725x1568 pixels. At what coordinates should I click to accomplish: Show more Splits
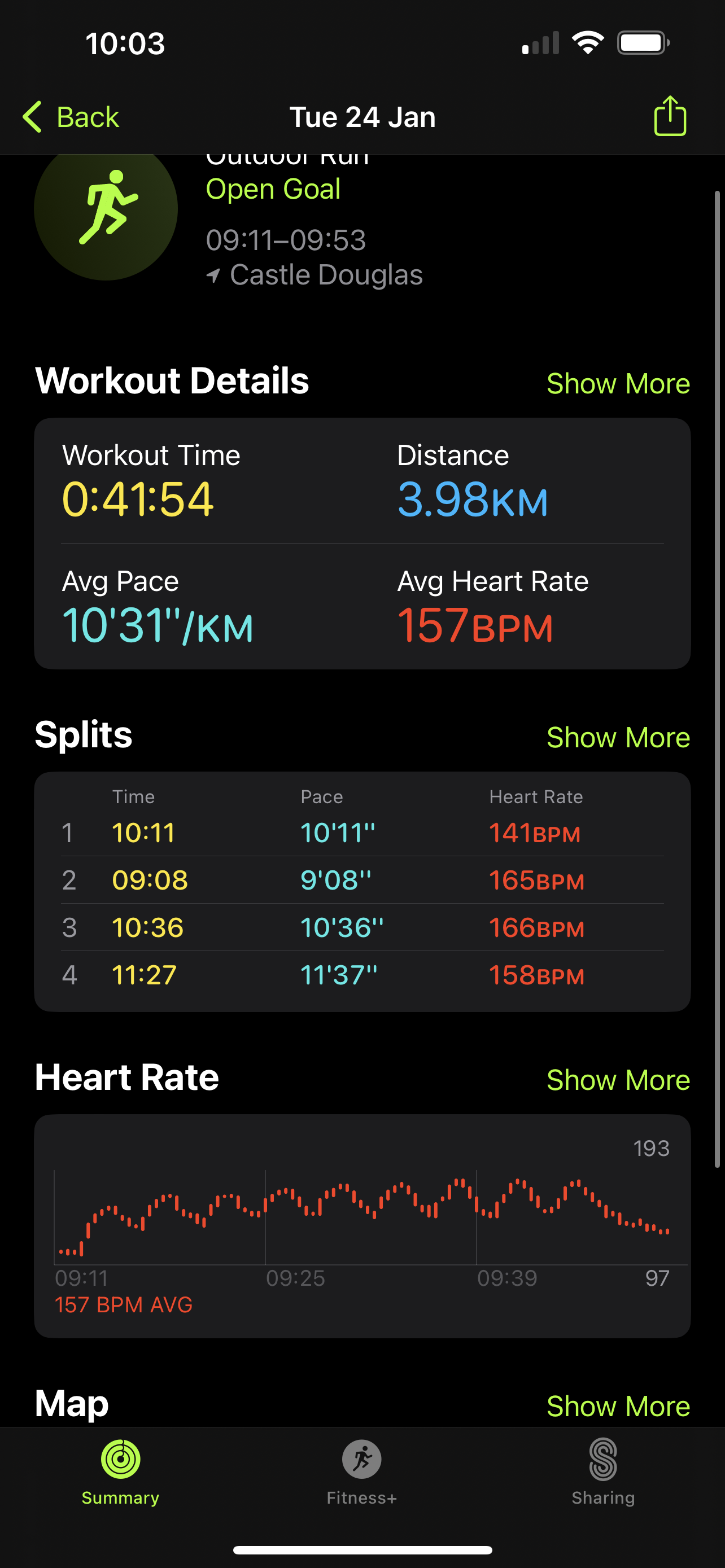tap(618, 737)
